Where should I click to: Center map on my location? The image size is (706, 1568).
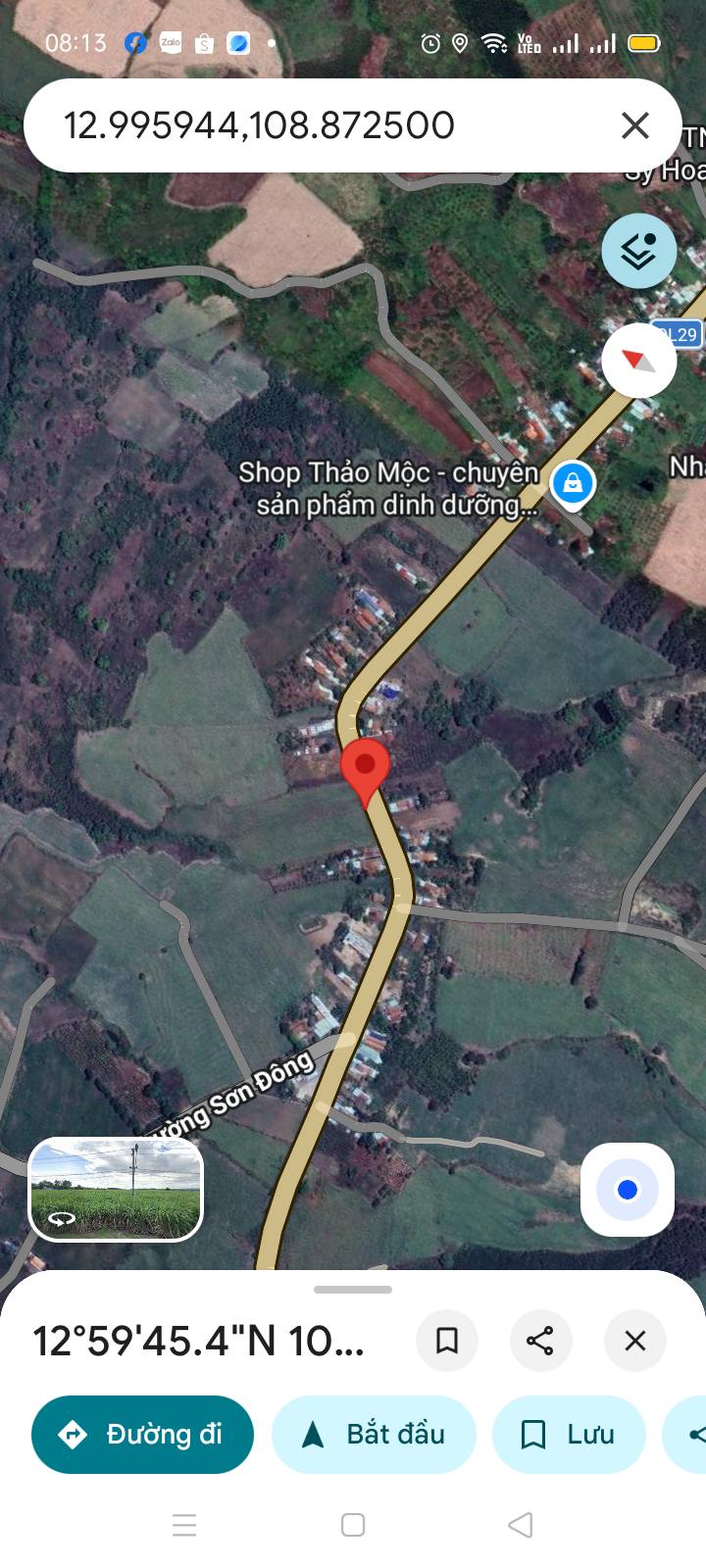(x=628, y=1190)
